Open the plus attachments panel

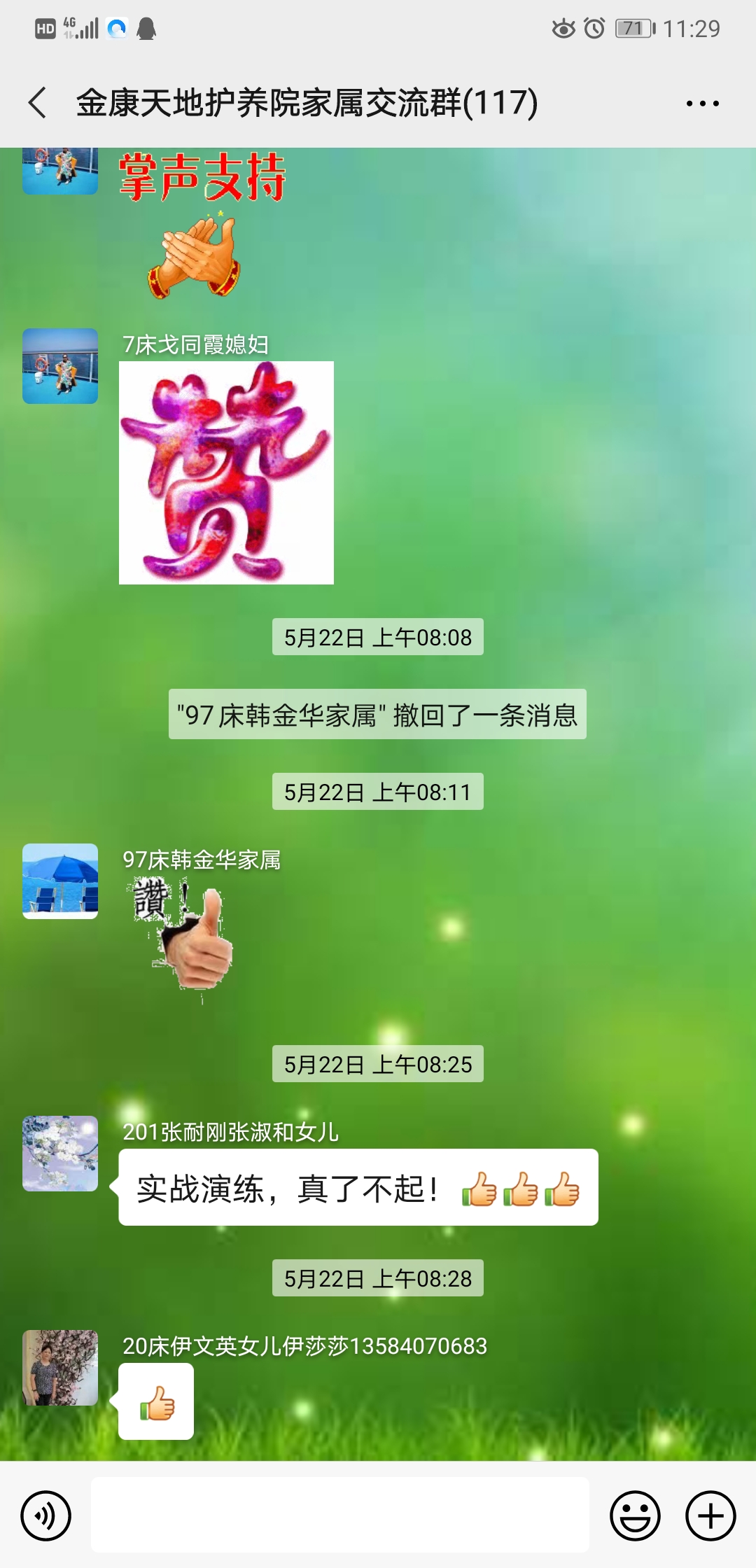[x=710, y=1516]
